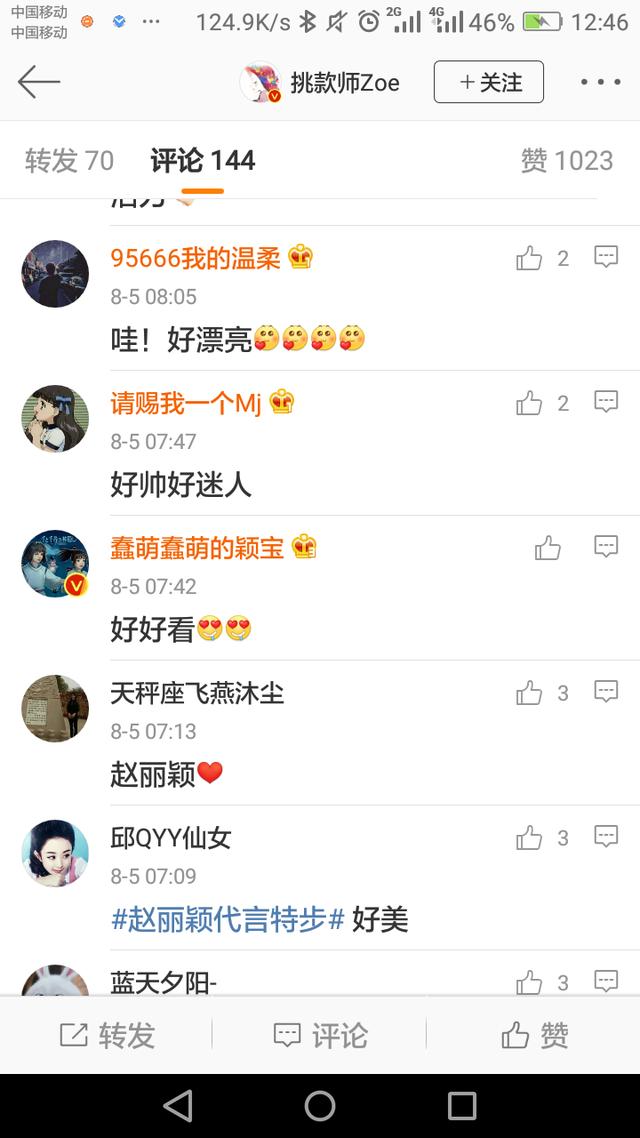This screenshot has width=640, height=1138.
Task: Like the comment by 95666我的温柔
Action: click(529, 259)
